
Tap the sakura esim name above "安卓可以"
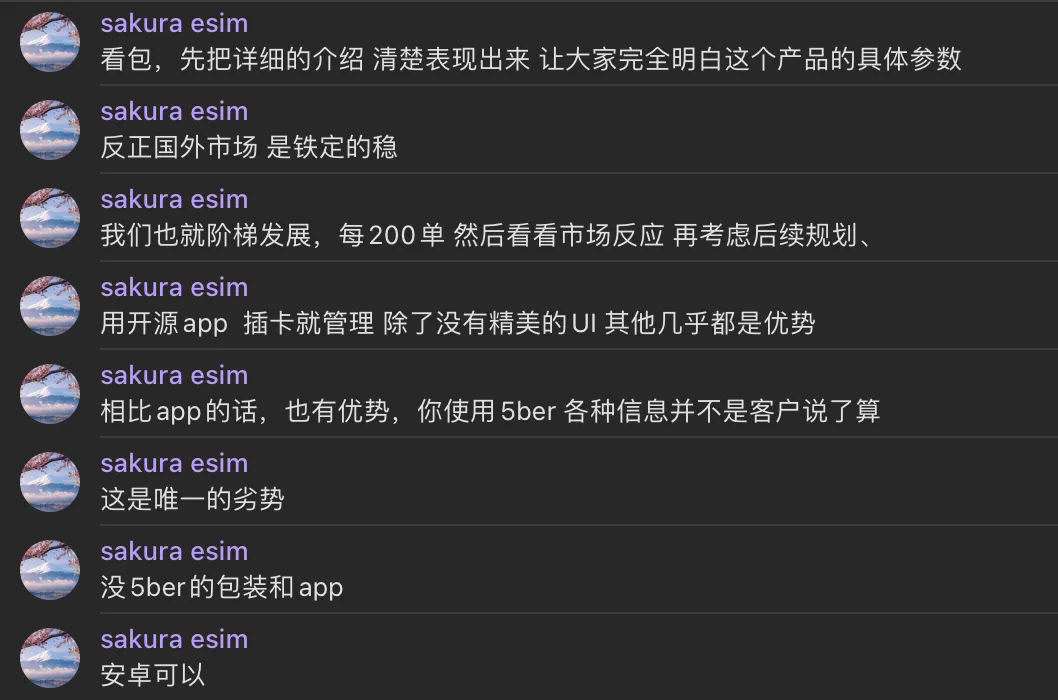(x=174, y=639)
